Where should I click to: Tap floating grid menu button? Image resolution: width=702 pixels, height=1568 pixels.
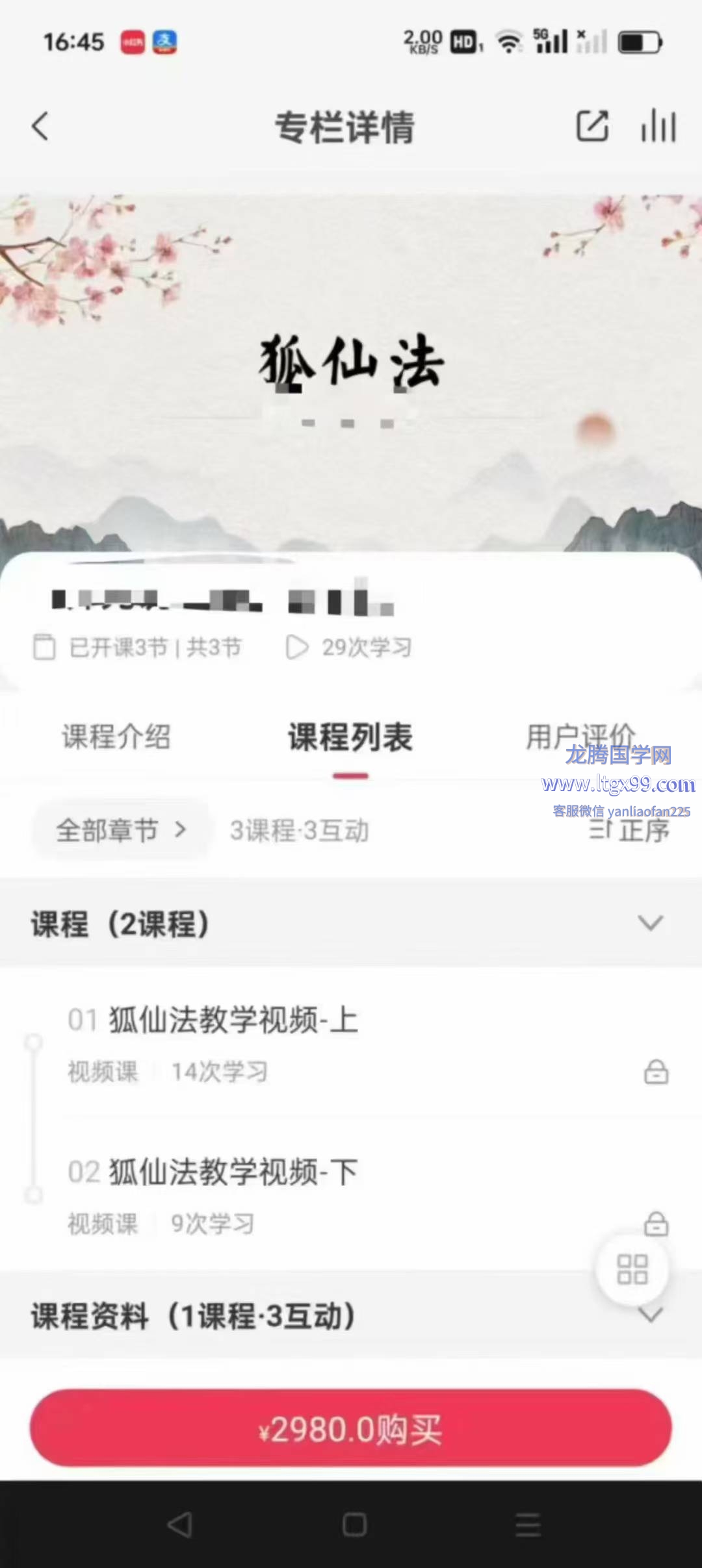[x=632, y=1269]
